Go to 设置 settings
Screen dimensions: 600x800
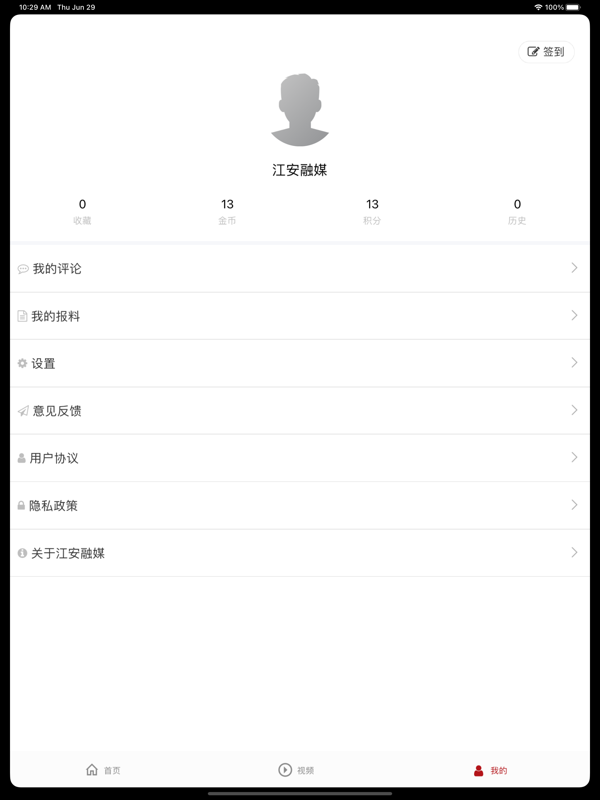coord(300,363)
